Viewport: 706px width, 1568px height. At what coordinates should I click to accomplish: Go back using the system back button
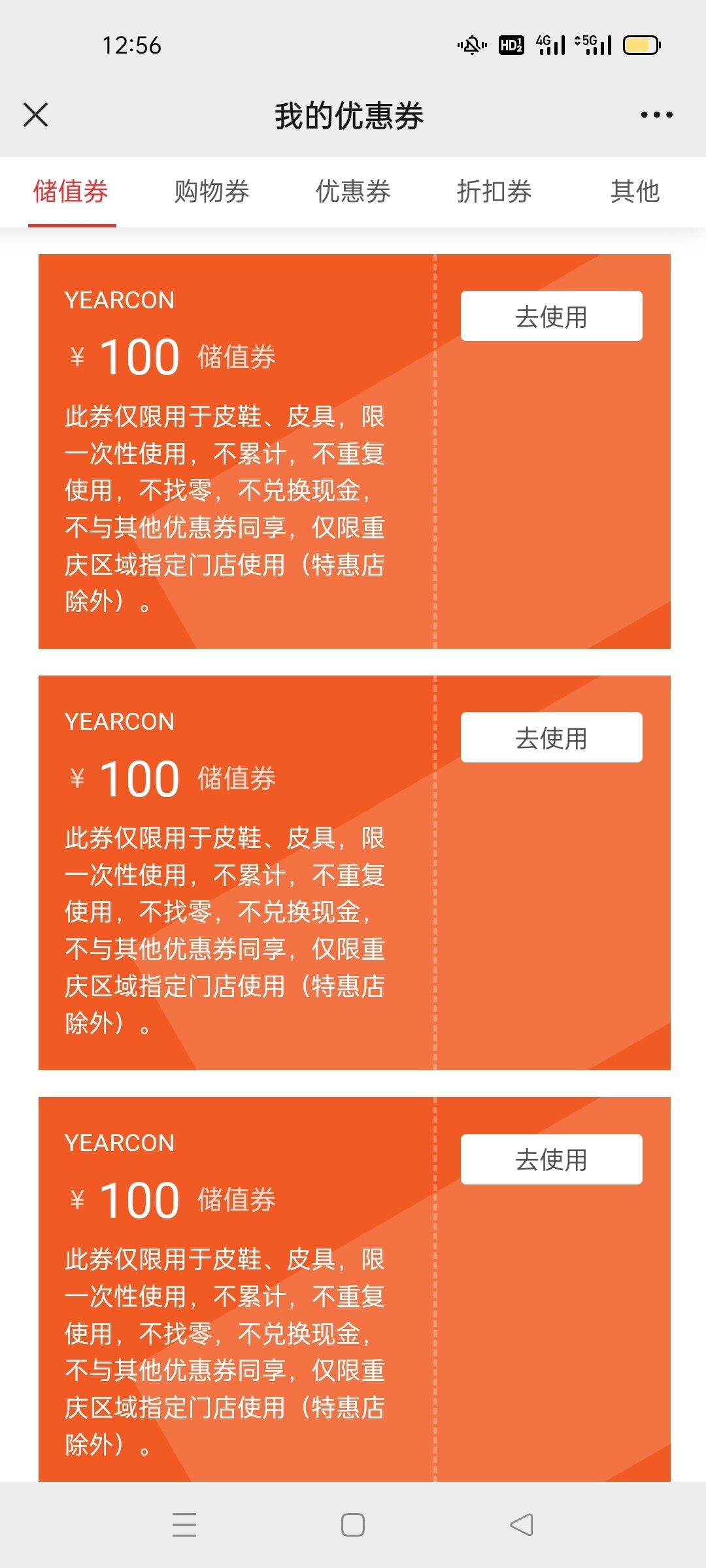521,1525
